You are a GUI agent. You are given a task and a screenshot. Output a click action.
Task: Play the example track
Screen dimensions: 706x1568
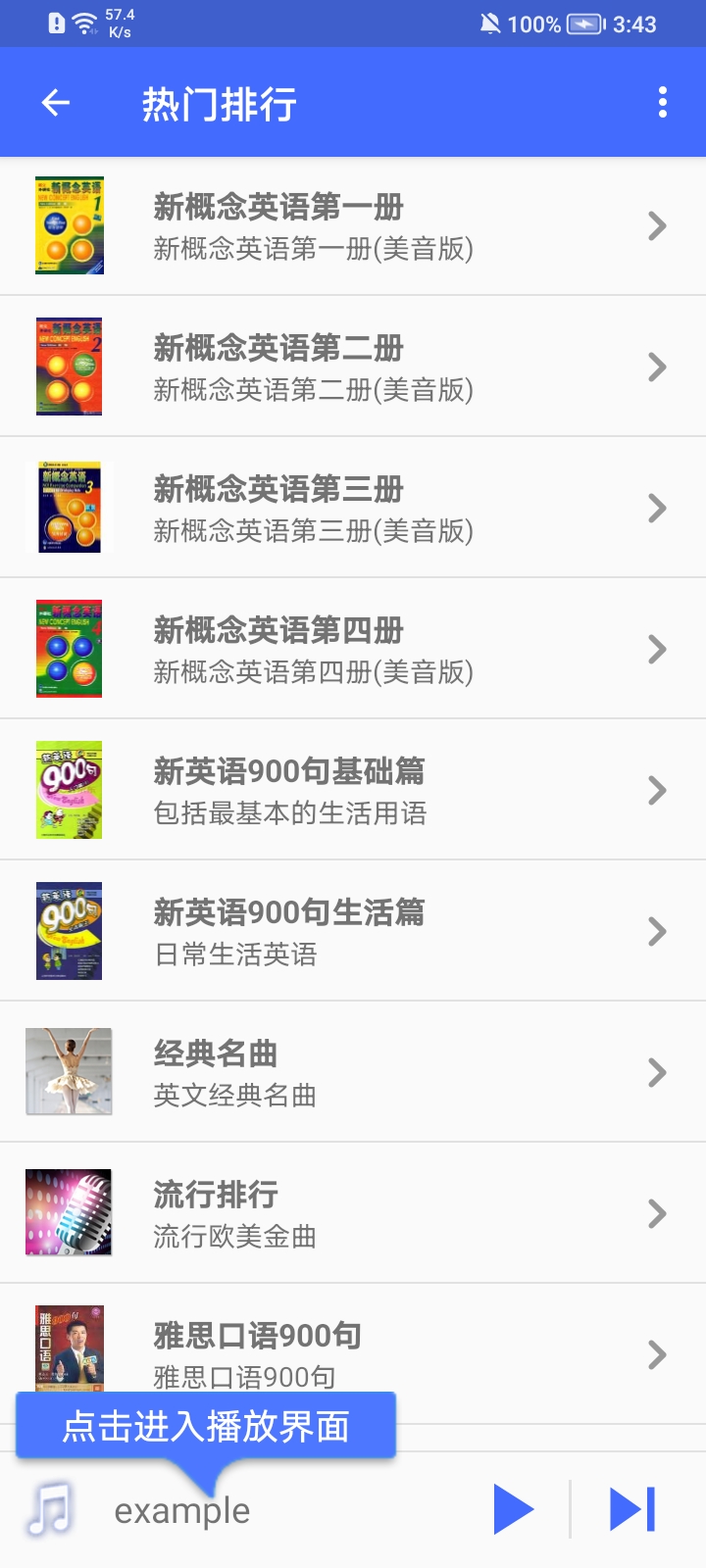point(513,1509)
